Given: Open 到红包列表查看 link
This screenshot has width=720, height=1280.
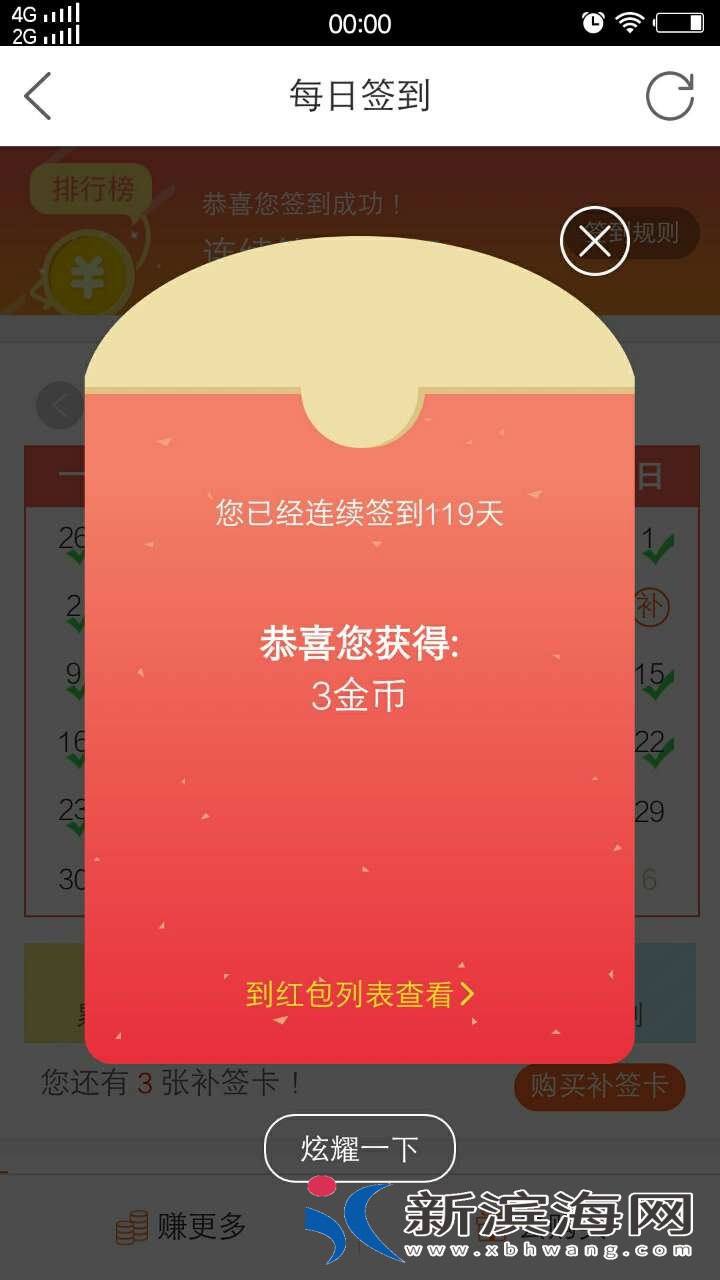Looking at the screenshot, I should [360, 994].
